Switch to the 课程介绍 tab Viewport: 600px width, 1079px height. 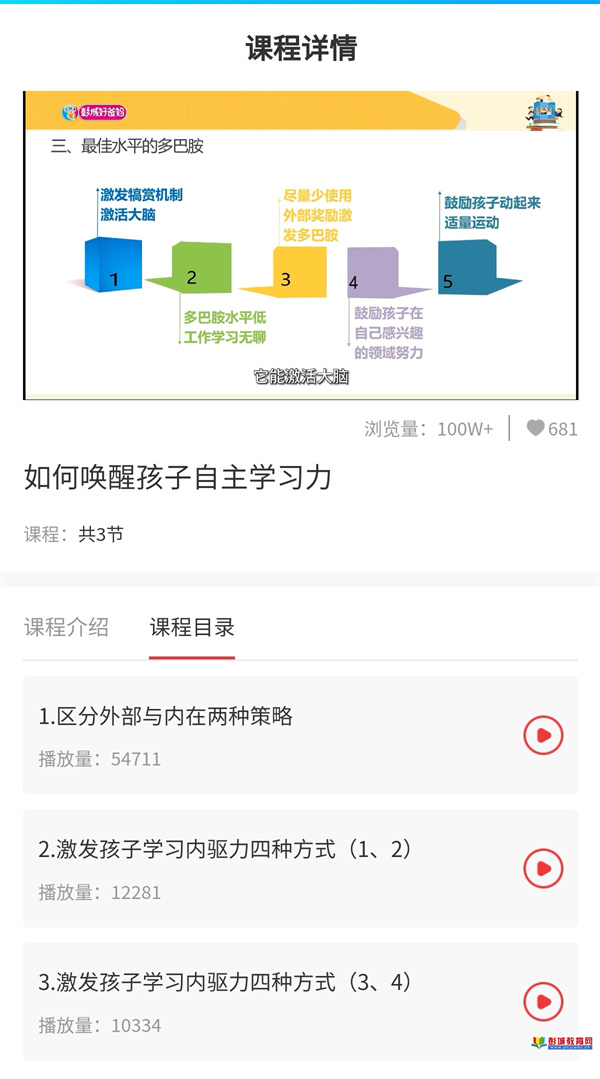tap(66, 627)
